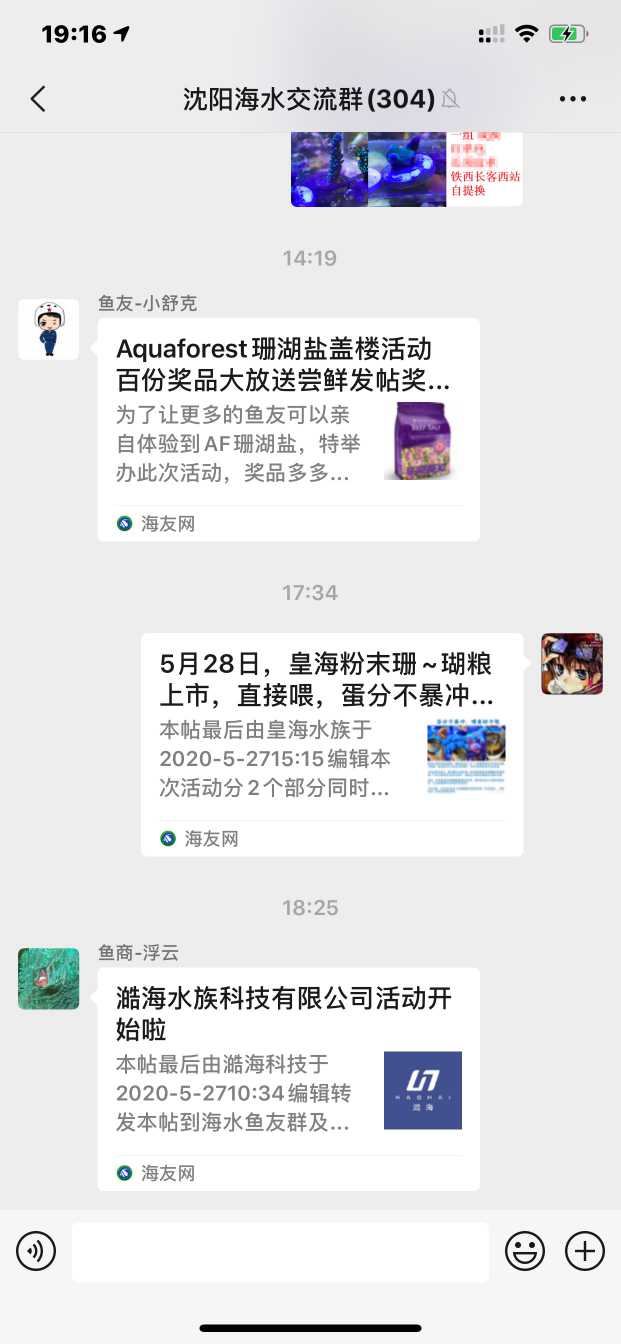Open the plus attachments menu
621x1344 pixels.
(585, 1251)
